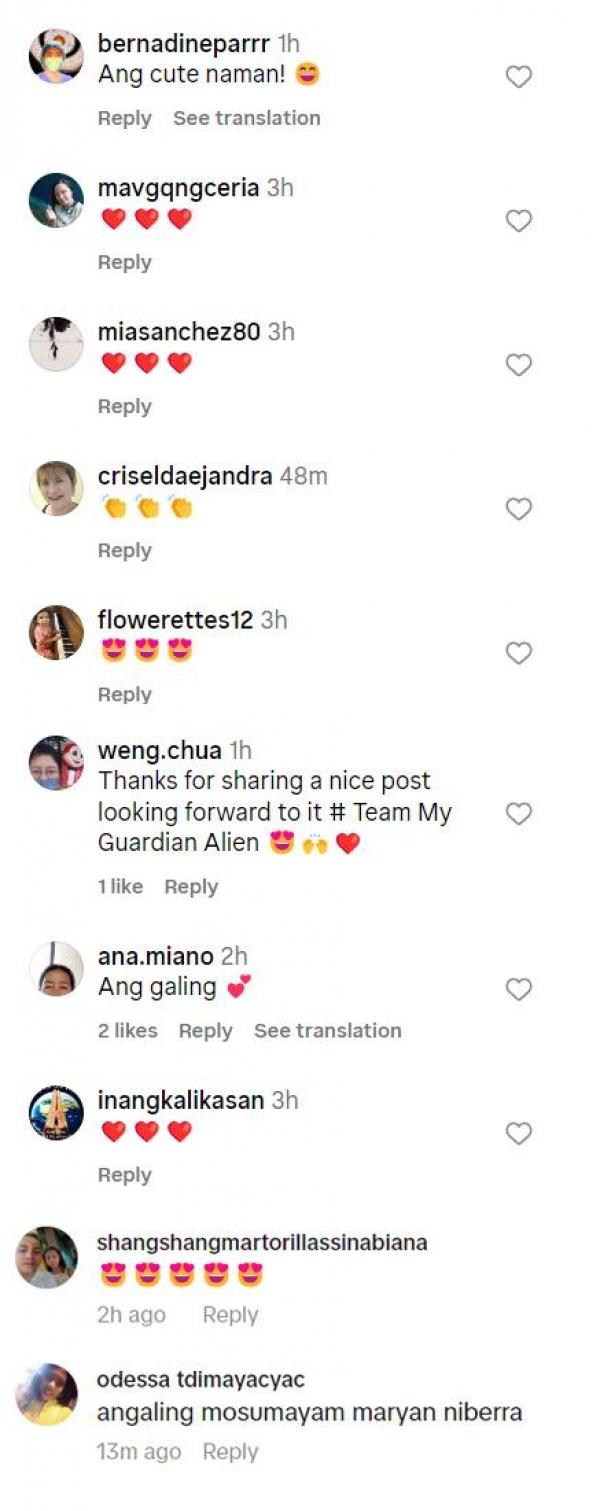The height and width of the screenshot is (1511, 600).
Task: Like bernadineparrr's comment
Action: click(x=518, y=77)
